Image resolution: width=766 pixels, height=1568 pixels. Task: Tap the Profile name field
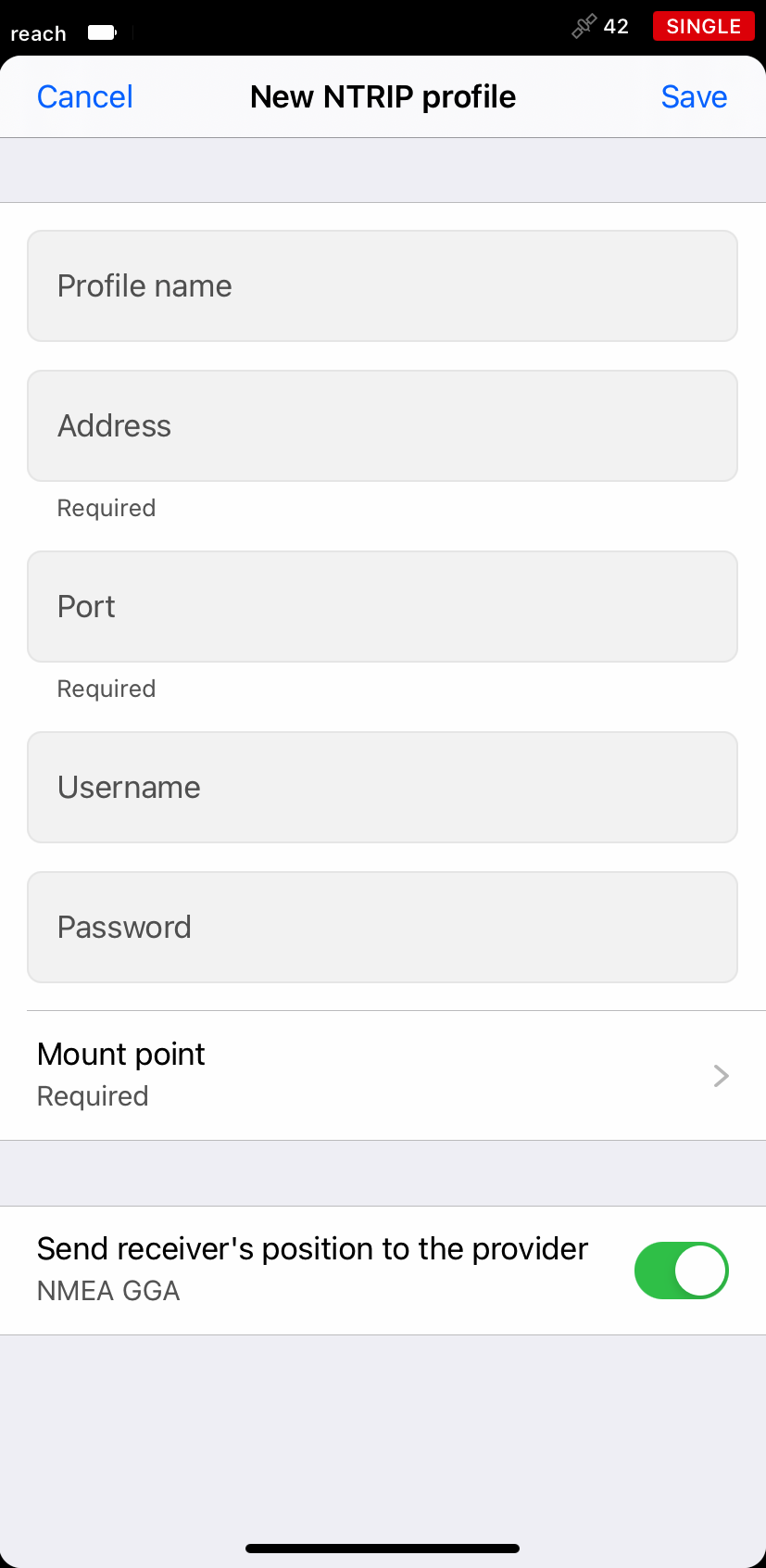(x=383, y=285)
